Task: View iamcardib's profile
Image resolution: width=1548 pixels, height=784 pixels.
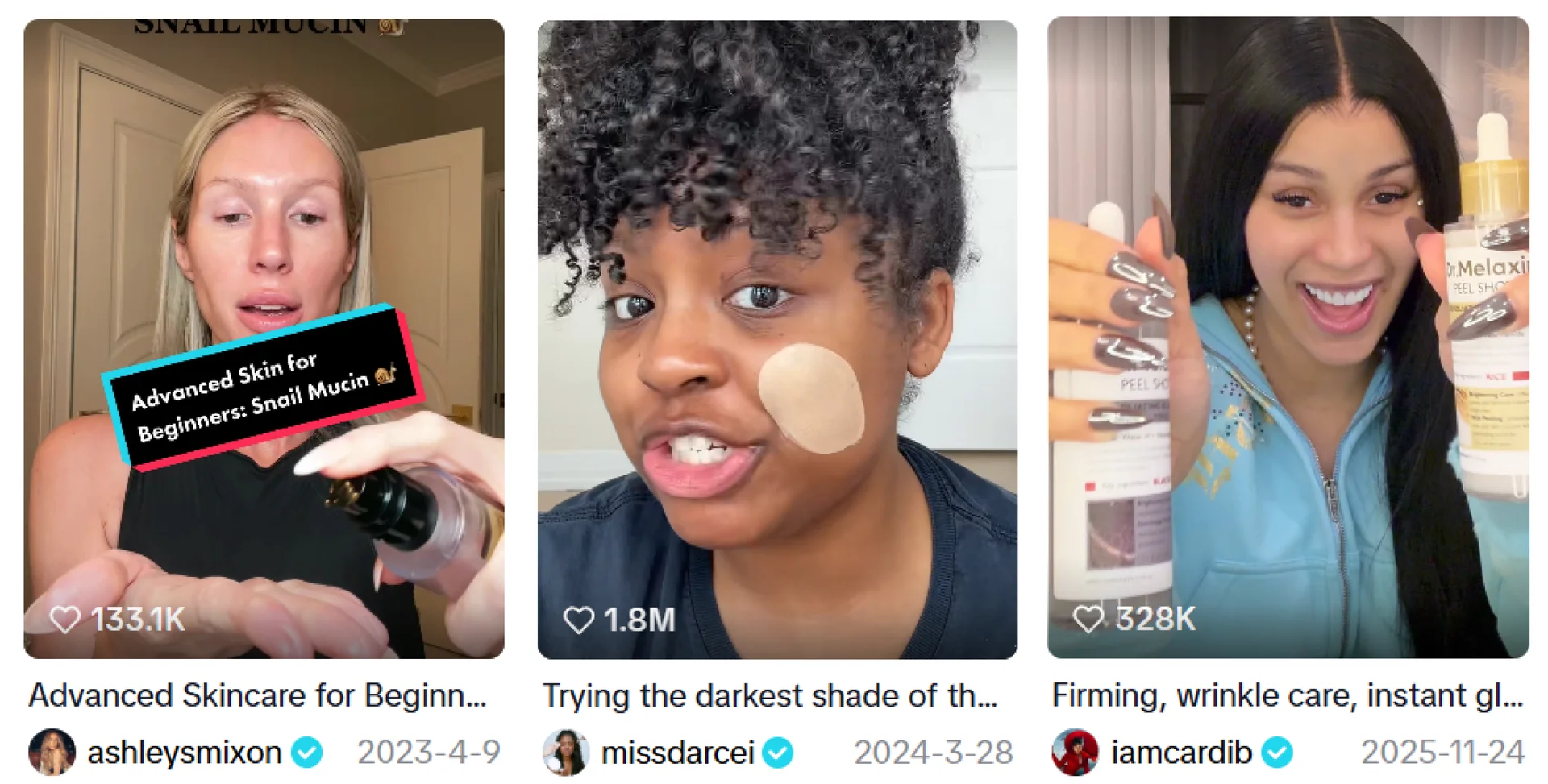Action: point(1180,753)
